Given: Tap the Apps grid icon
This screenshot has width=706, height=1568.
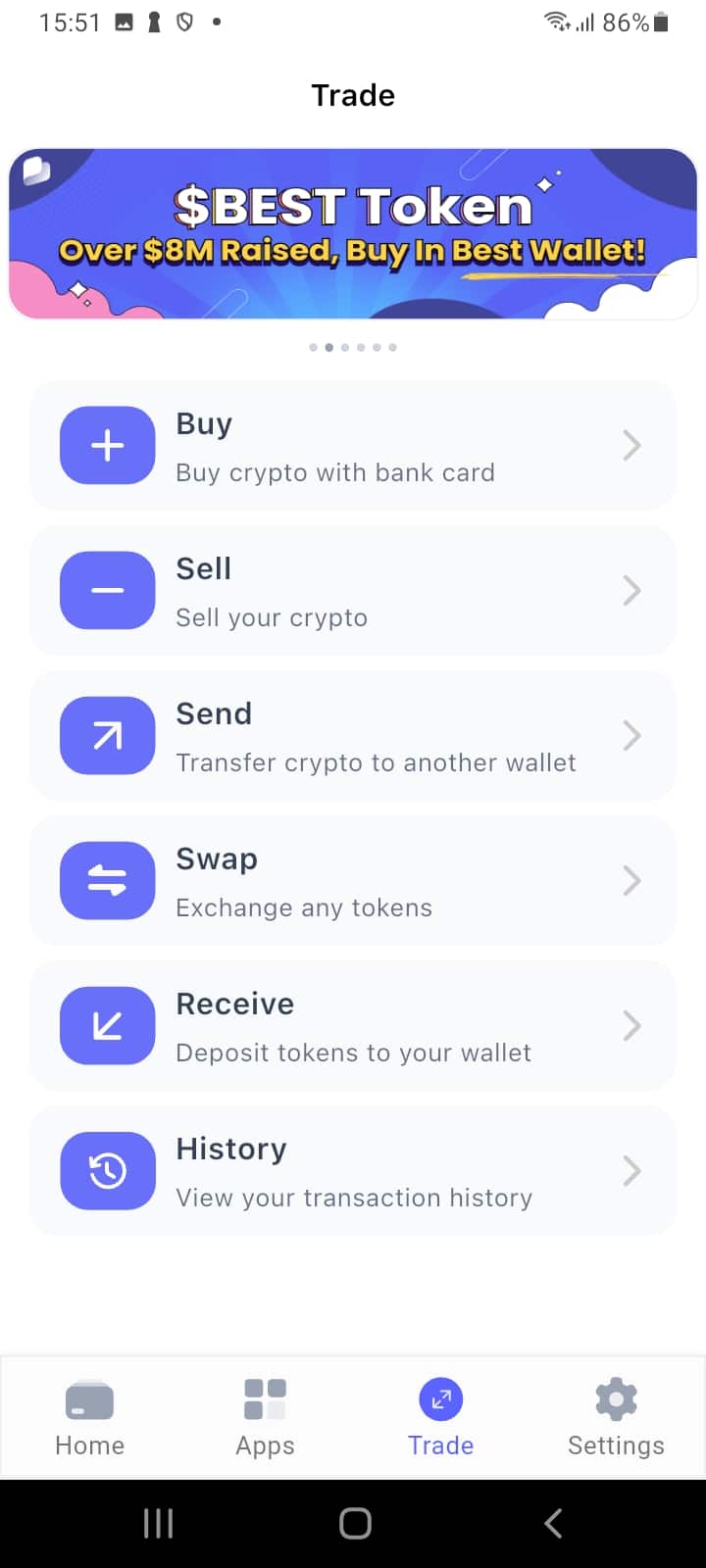Looking at the screenshot, I should (265, 1399).
